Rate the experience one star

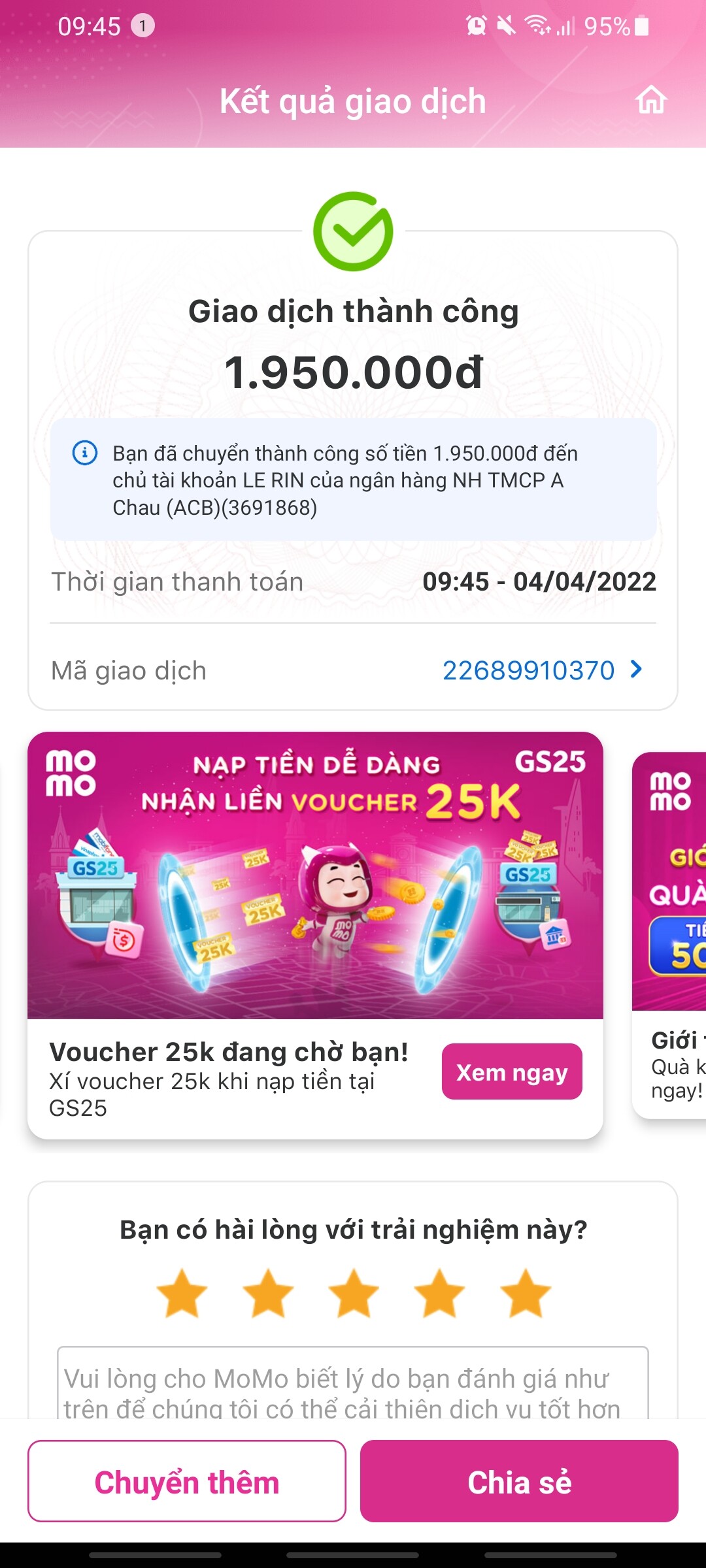click(182, 1294)
